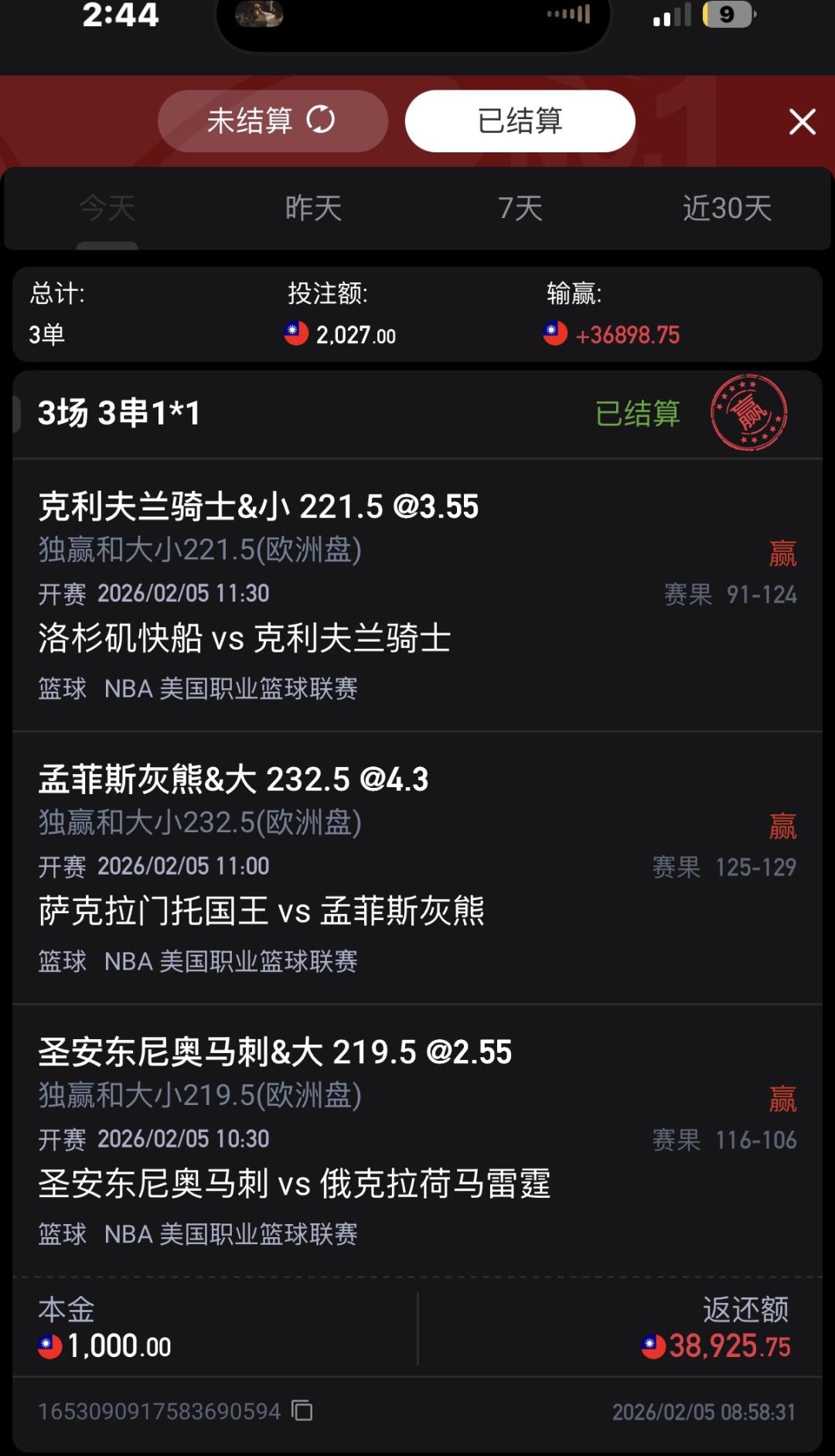Close the bet history panel

(802, 121)
